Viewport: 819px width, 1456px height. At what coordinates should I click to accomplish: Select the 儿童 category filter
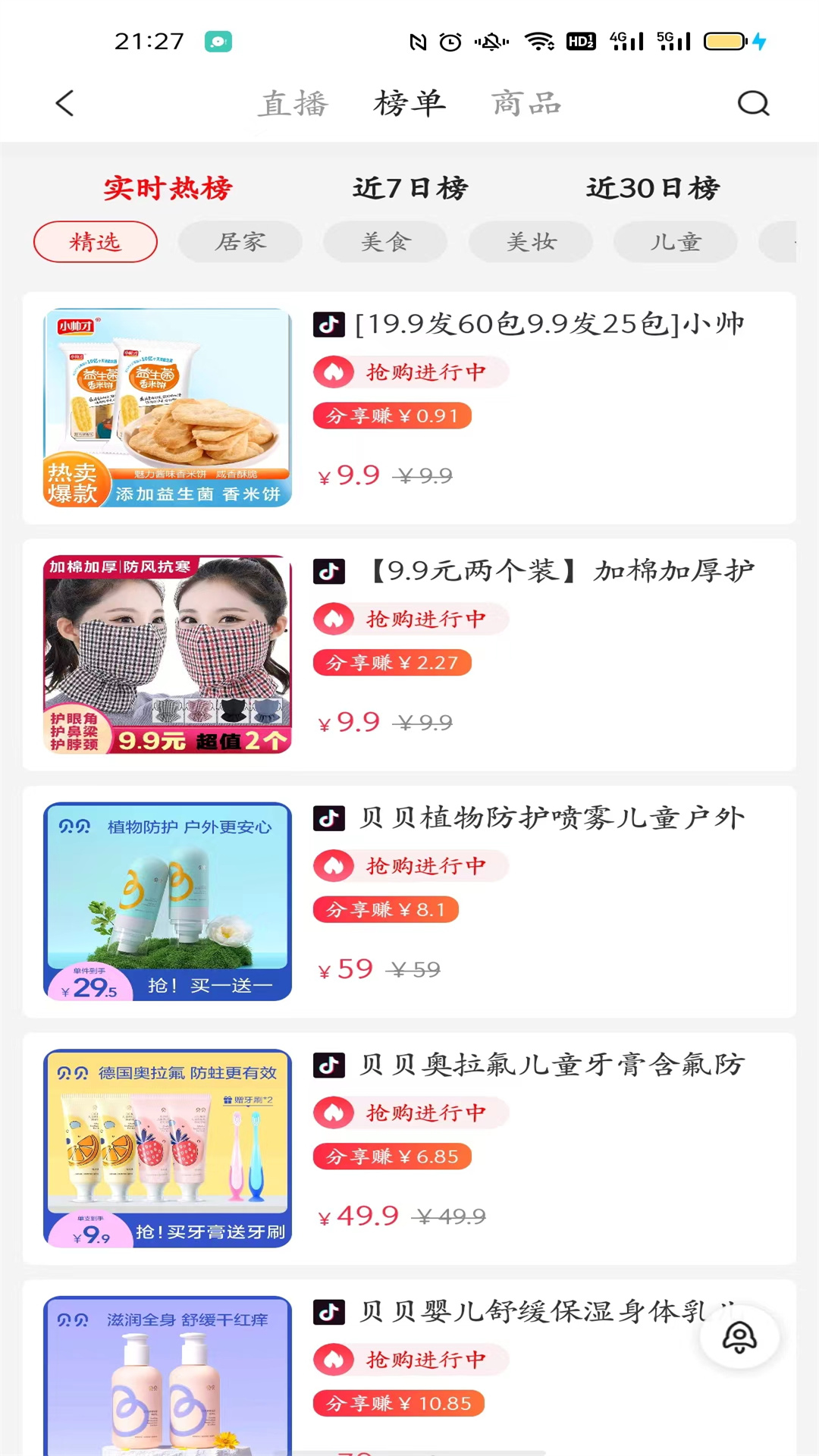(675, 241)
